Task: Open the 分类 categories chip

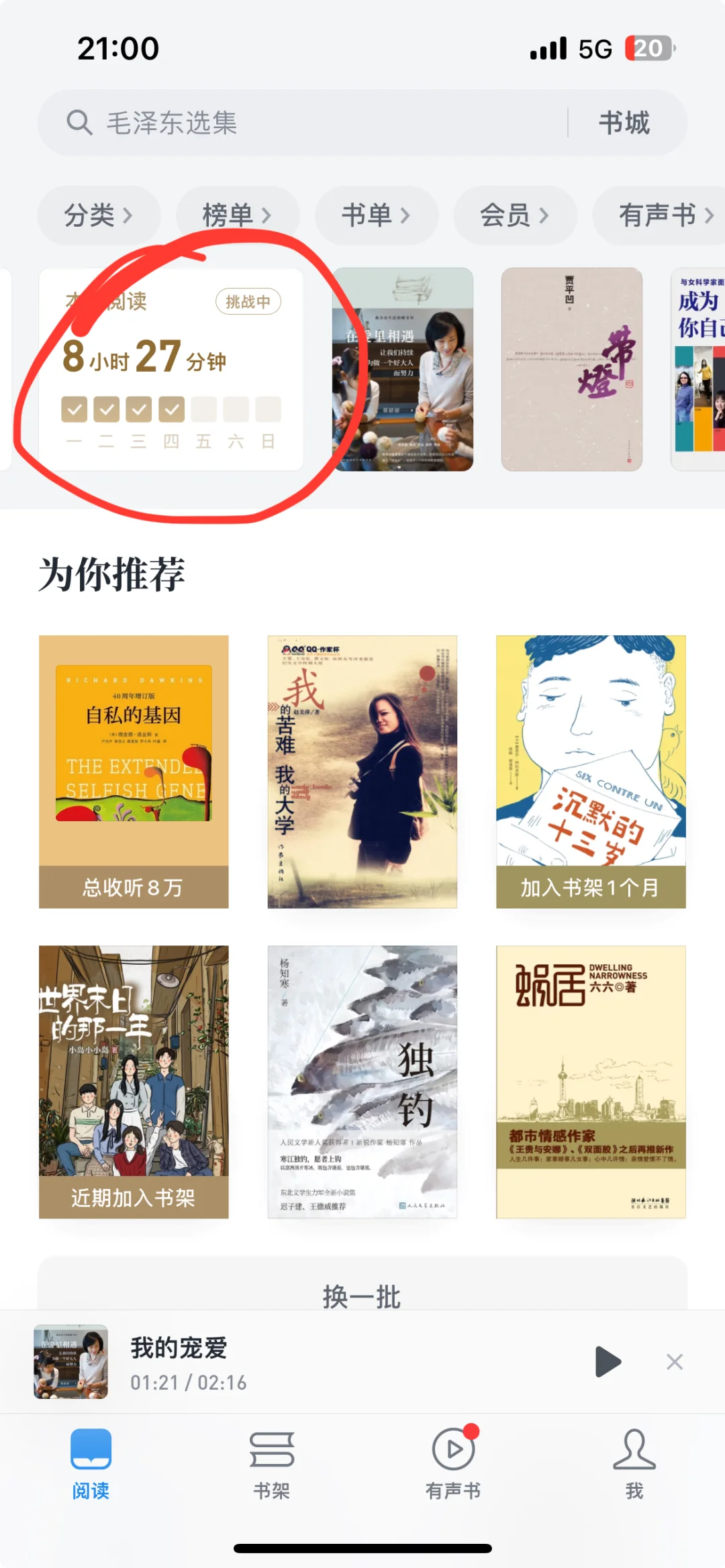Action: [98, 215]
